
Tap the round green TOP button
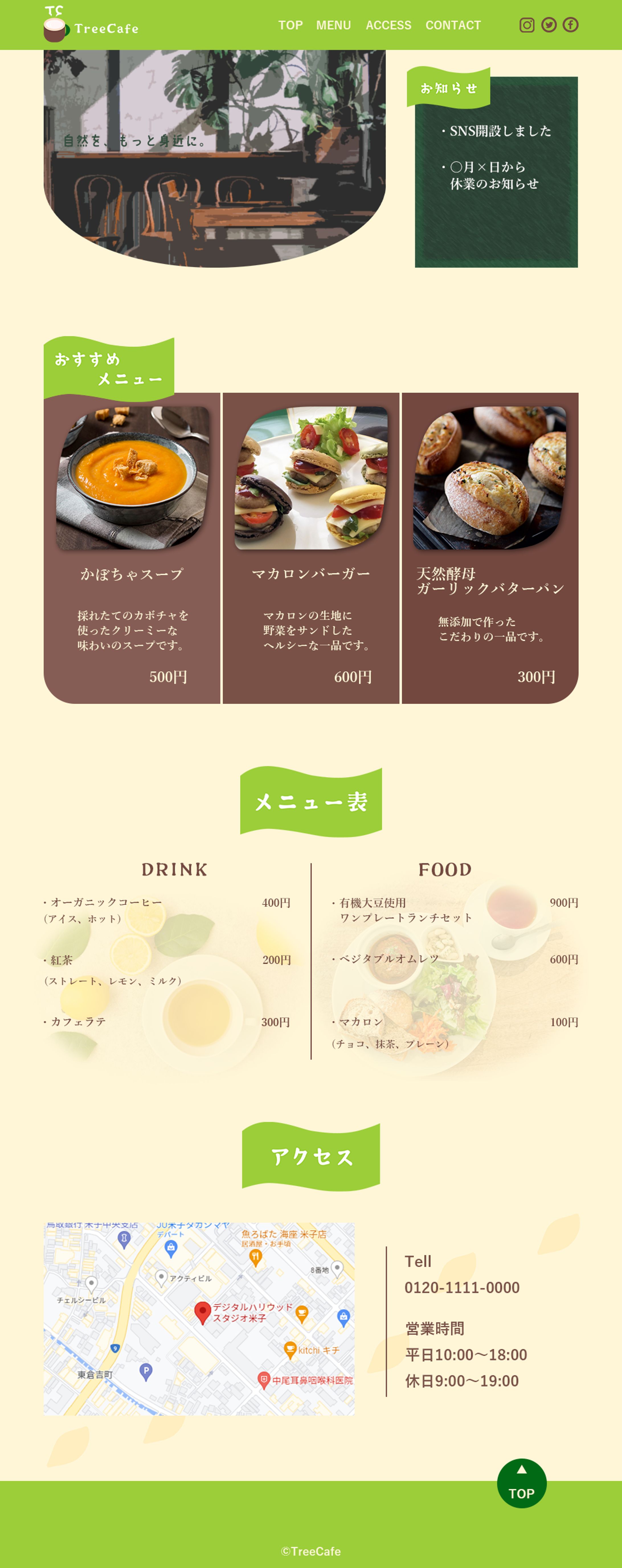click(x=521, y=1483)
